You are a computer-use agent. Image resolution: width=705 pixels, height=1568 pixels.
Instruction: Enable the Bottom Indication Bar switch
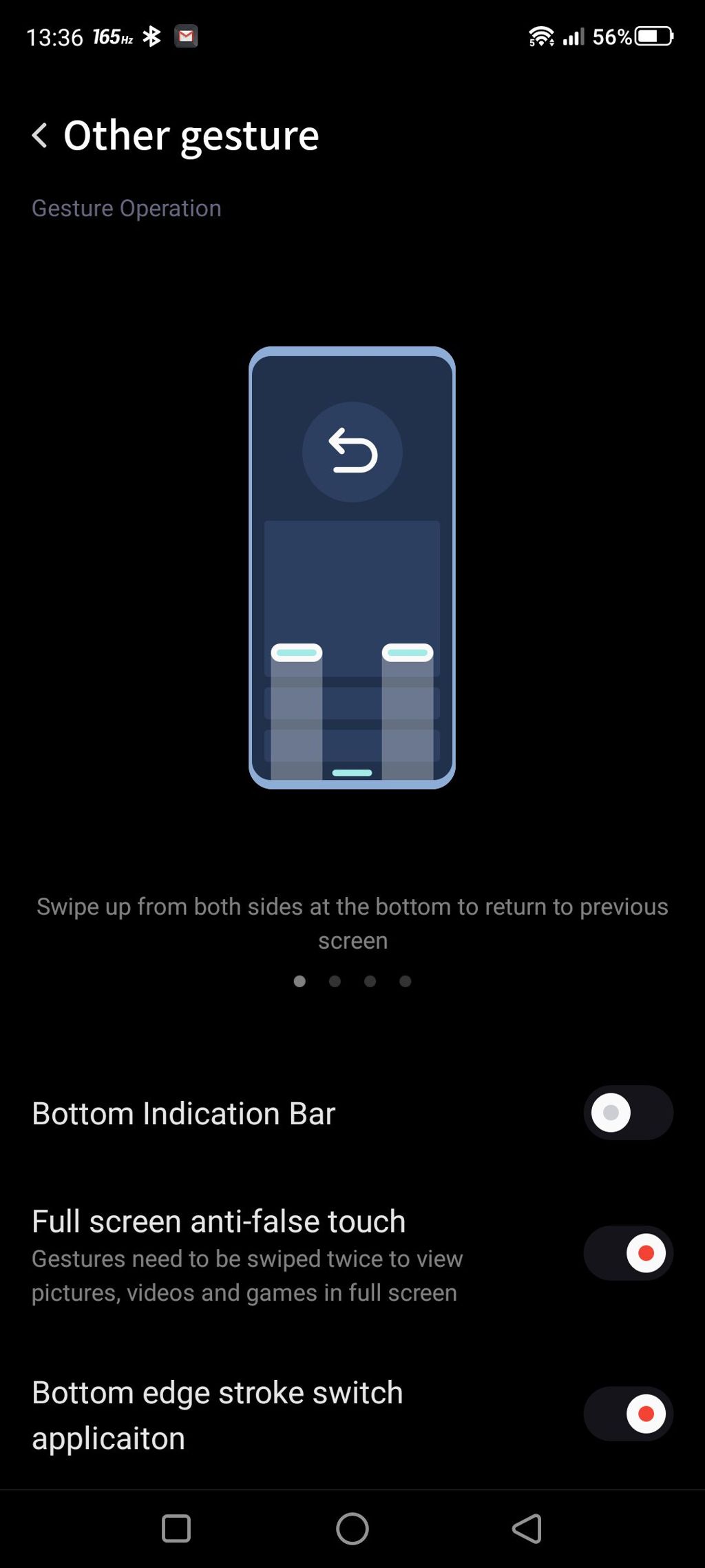628,1113
